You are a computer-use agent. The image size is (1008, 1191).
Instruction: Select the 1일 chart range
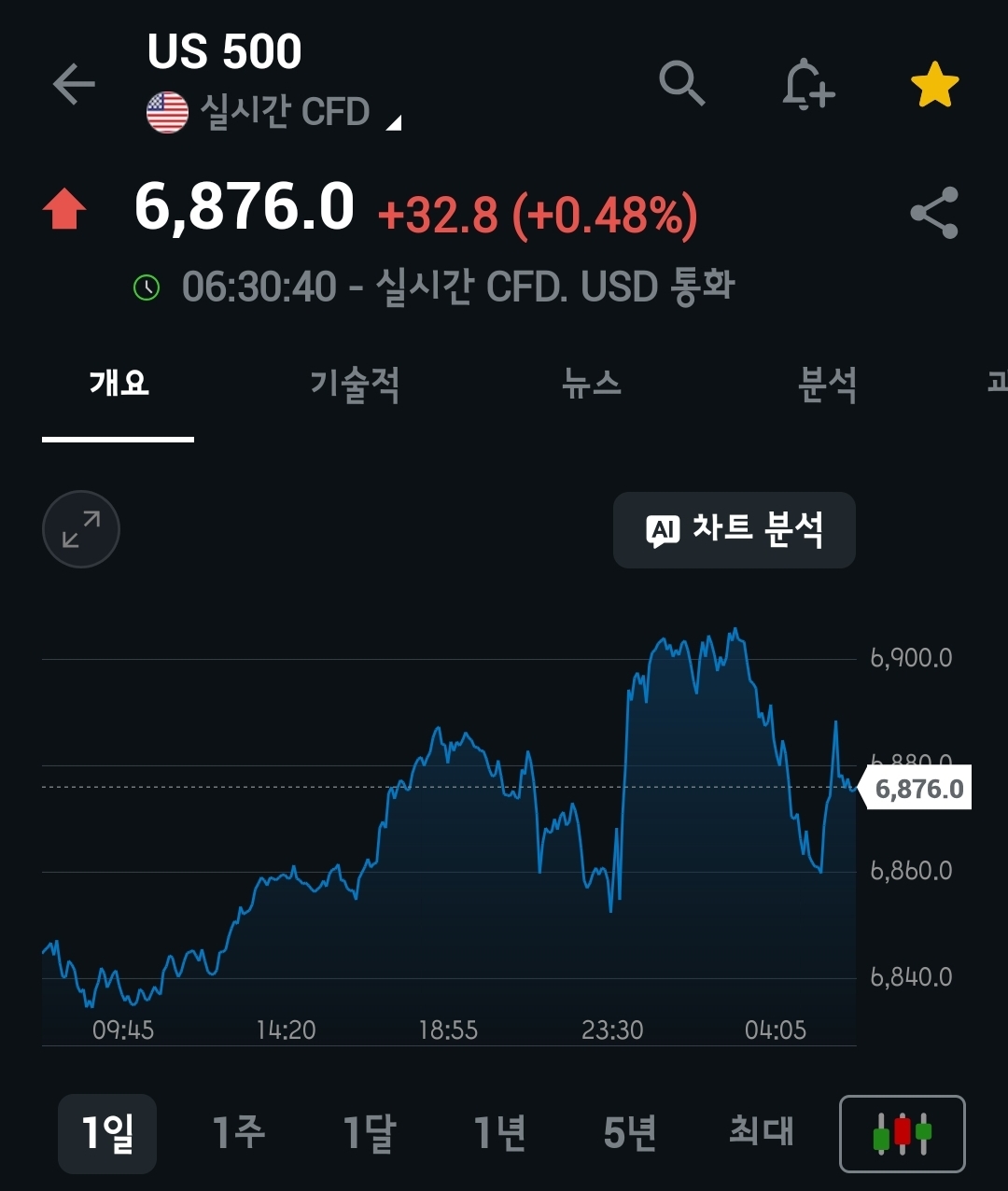(x=107, y=1133)
